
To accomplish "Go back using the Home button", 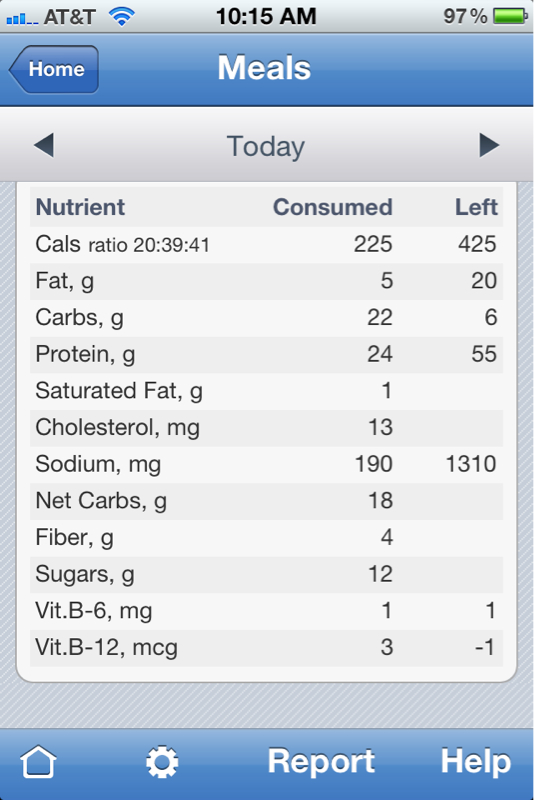I will (54, 69).
